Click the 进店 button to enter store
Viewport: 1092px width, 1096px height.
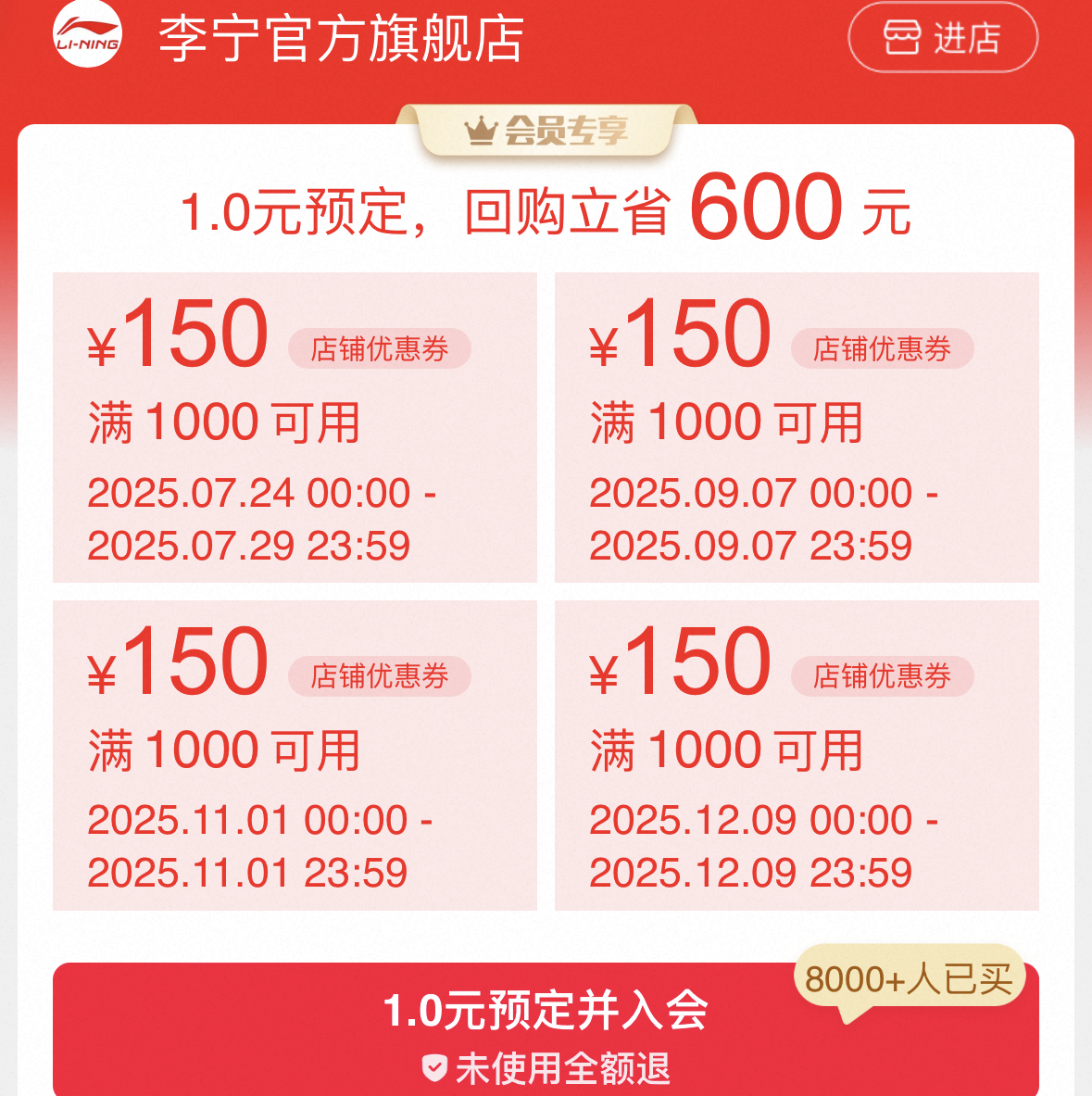(x=943, y=38)
